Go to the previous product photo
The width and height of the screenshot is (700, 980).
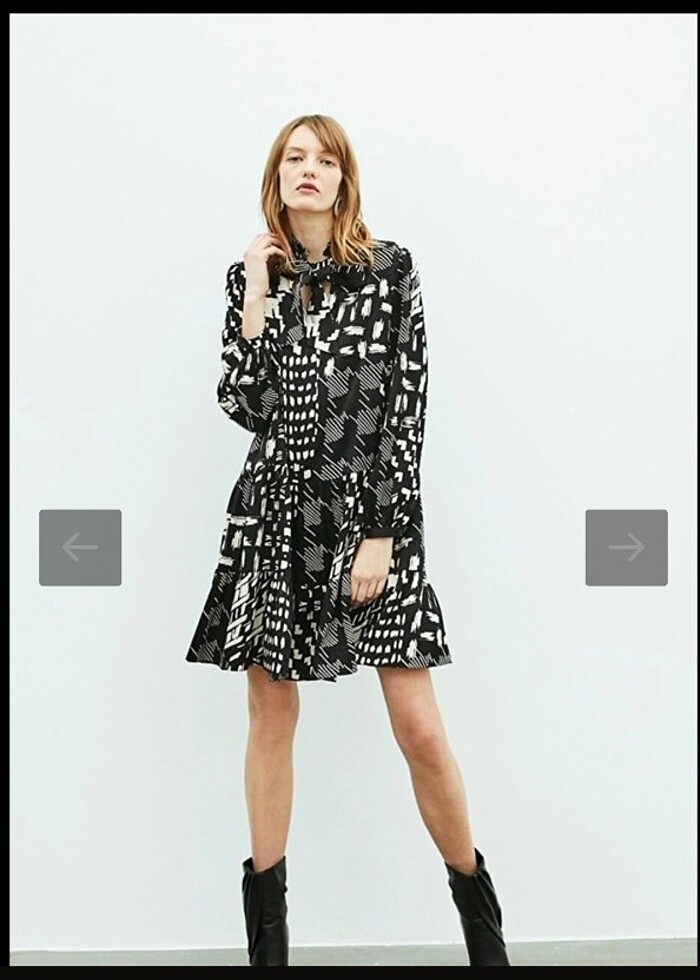coord(80,547)
